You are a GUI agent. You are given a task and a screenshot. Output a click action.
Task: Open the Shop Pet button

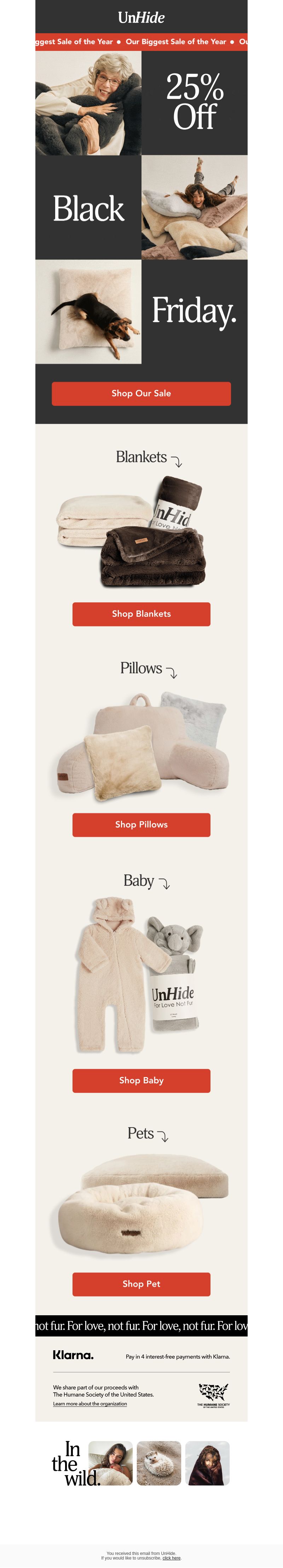click(x=141, y=1283)
